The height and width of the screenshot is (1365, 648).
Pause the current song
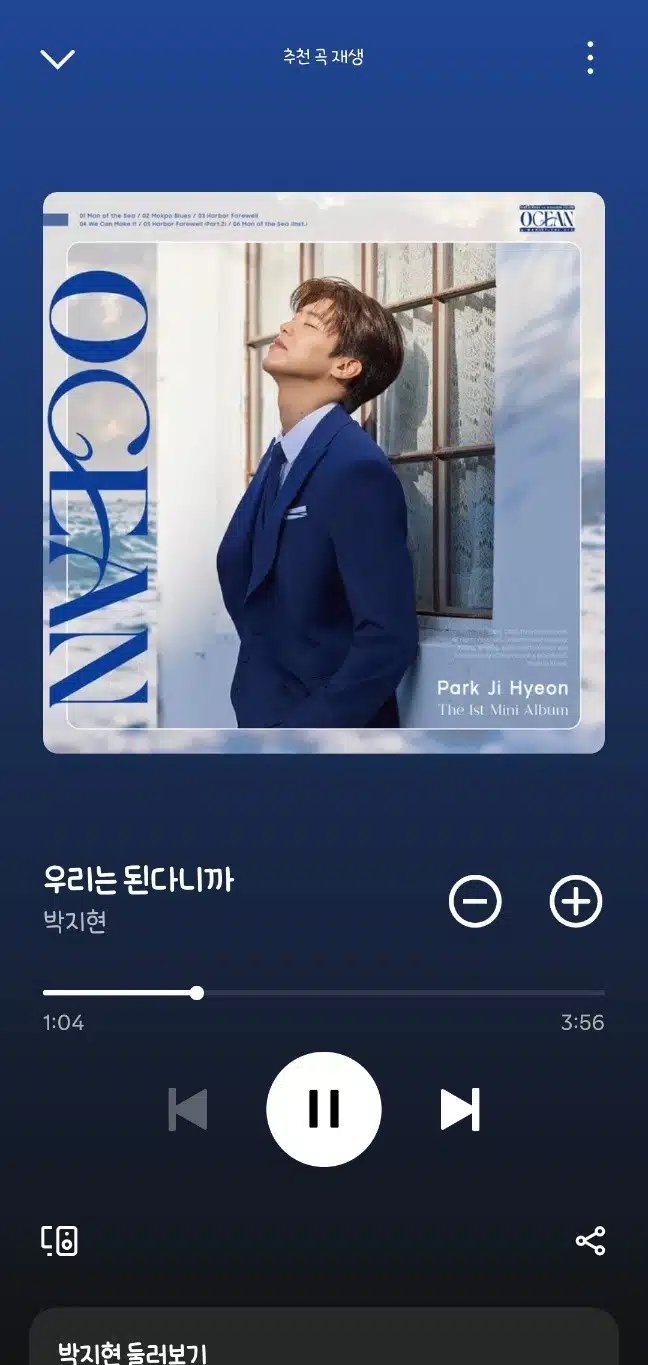[x=324, y=1109]
